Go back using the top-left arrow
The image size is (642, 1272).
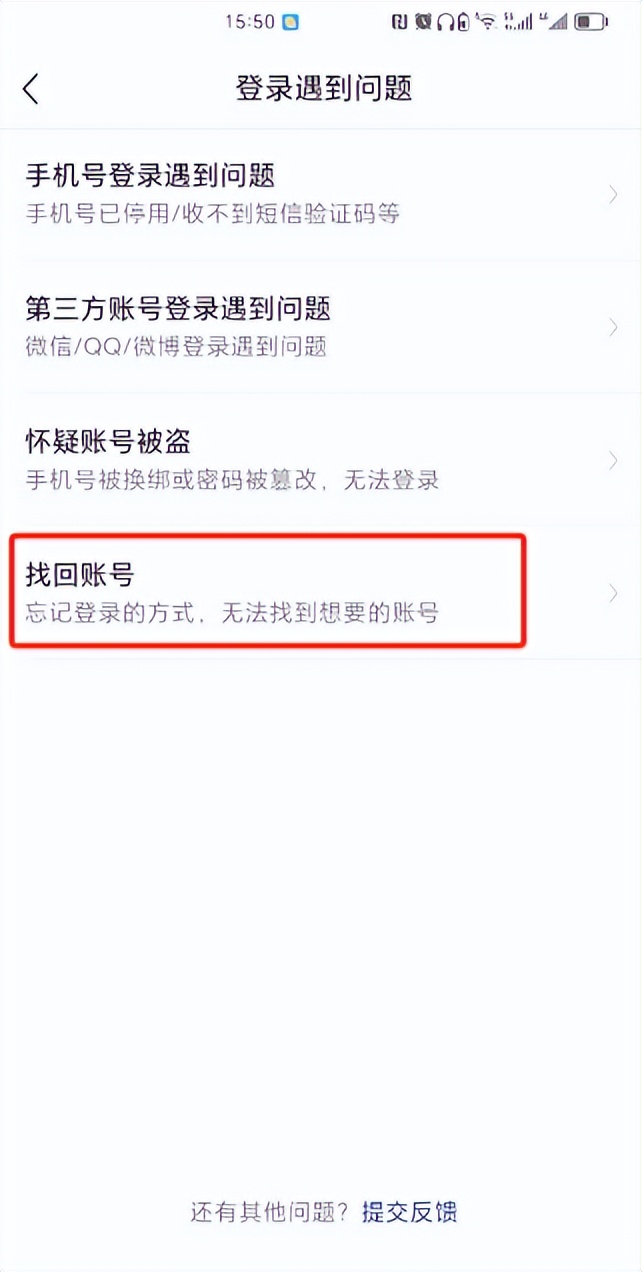click(31, 89)
